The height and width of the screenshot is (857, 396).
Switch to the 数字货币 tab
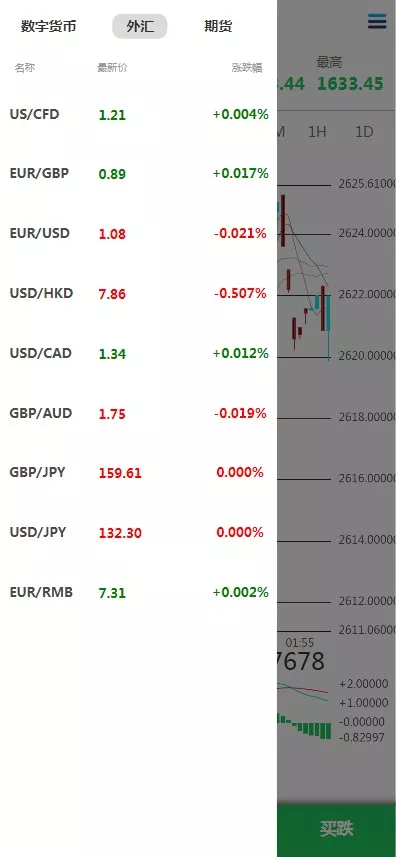coord(49,26)
